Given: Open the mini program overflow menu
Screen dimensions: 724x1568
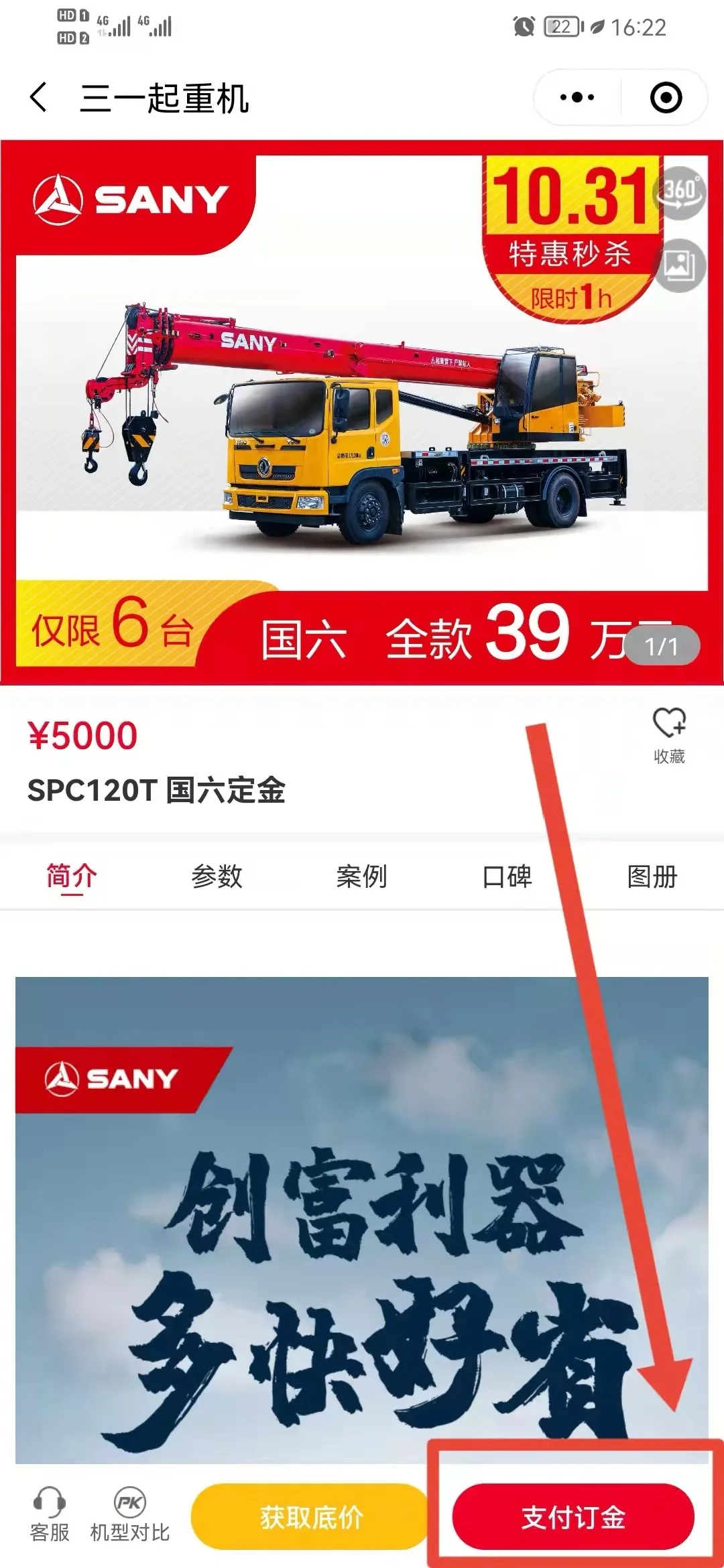Looking at the screenshot, I should coord(577,98).
